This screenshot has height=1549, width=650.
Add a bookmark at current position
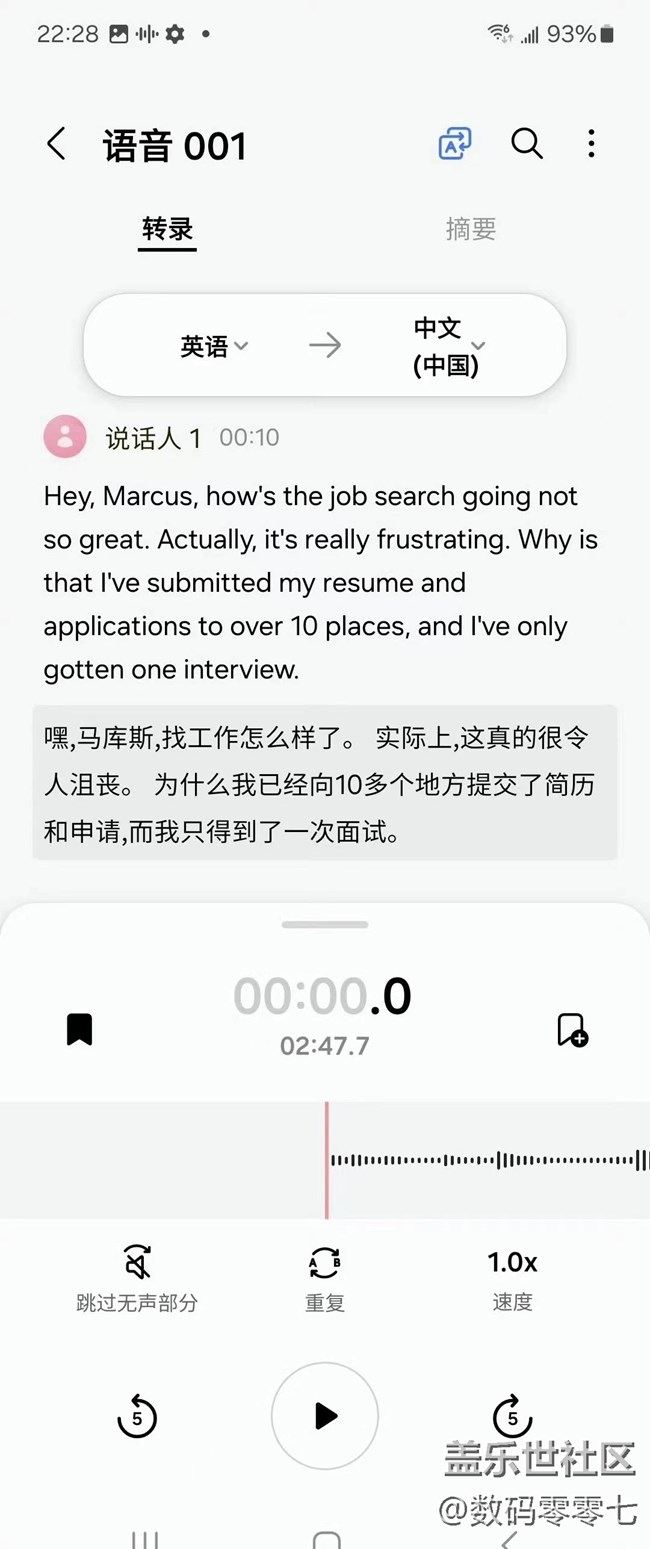coord(571,1029)
